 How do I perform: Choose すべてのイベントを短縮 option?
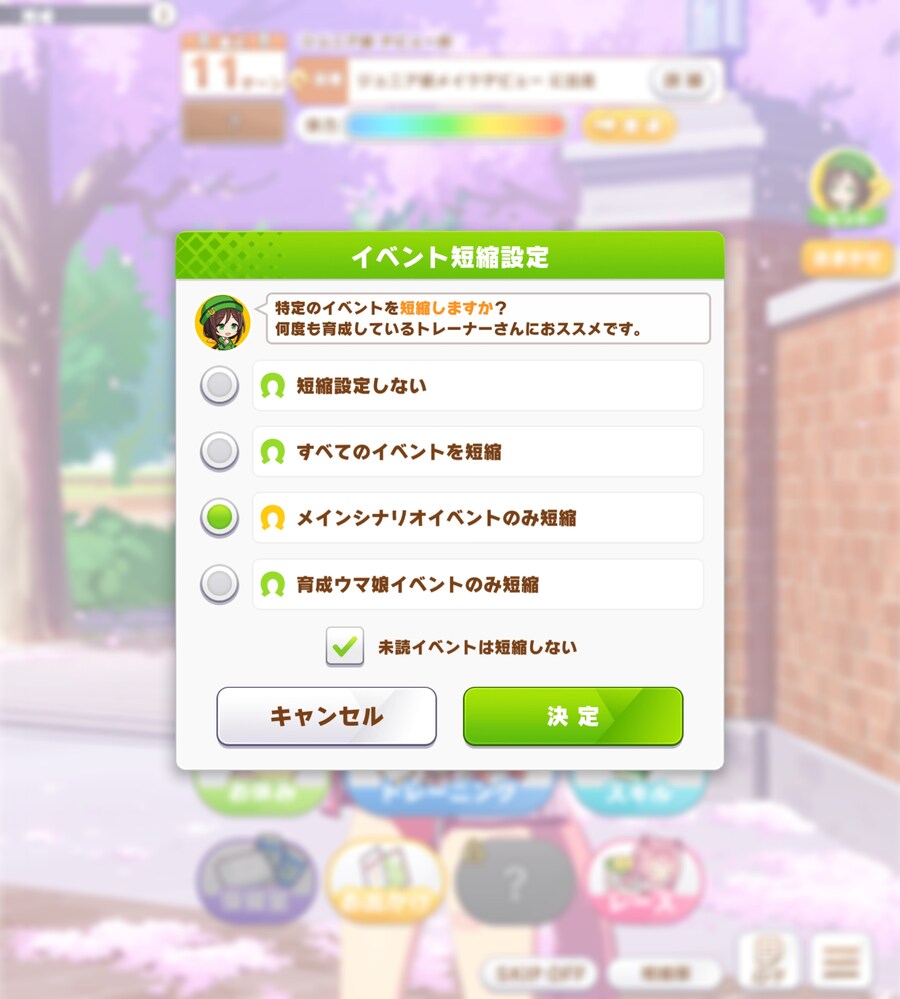(220, 452)
